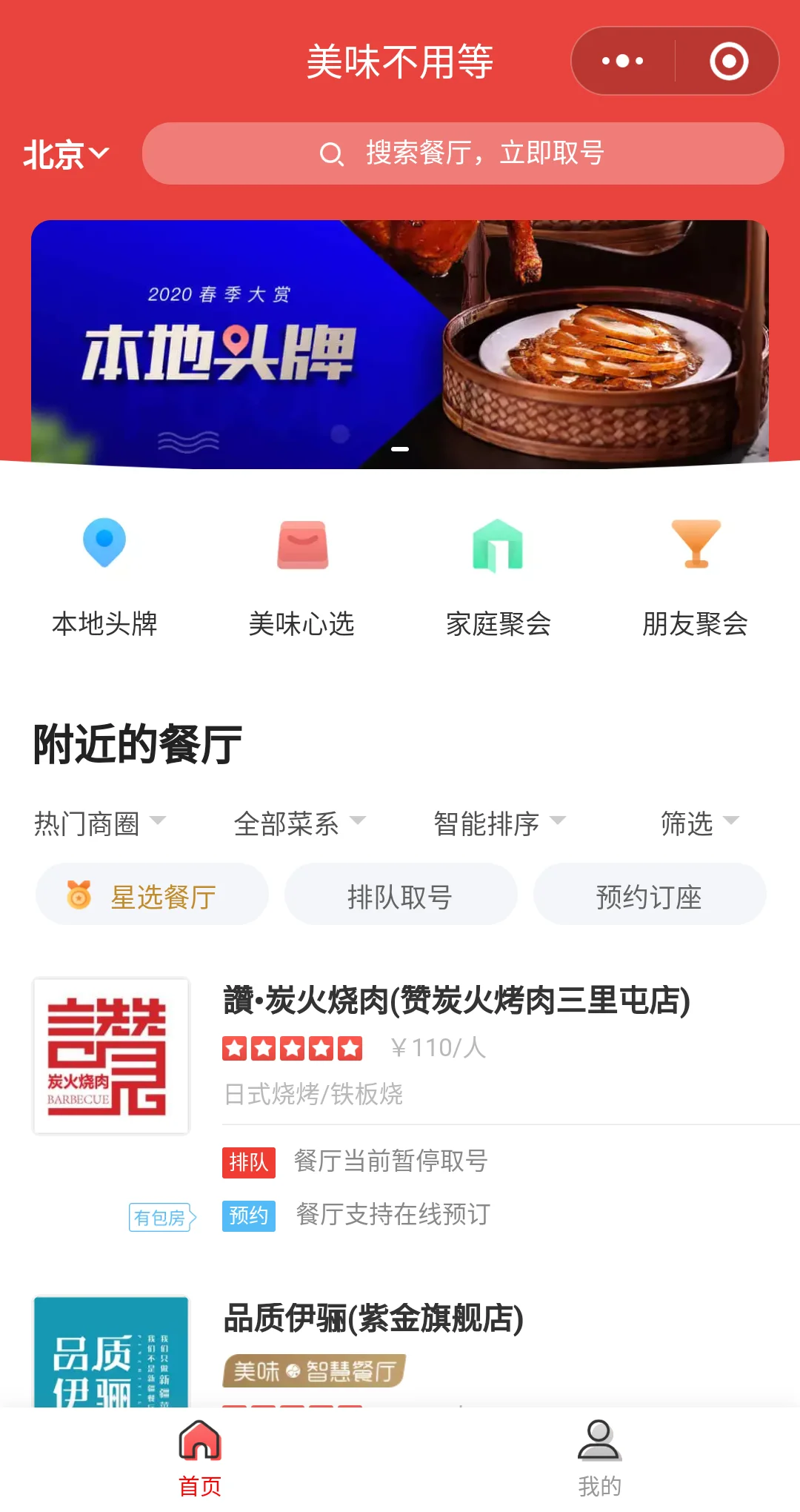Select the 预约订座 chip
Viewport: 800px width, 1512px height.
point(649,896)
